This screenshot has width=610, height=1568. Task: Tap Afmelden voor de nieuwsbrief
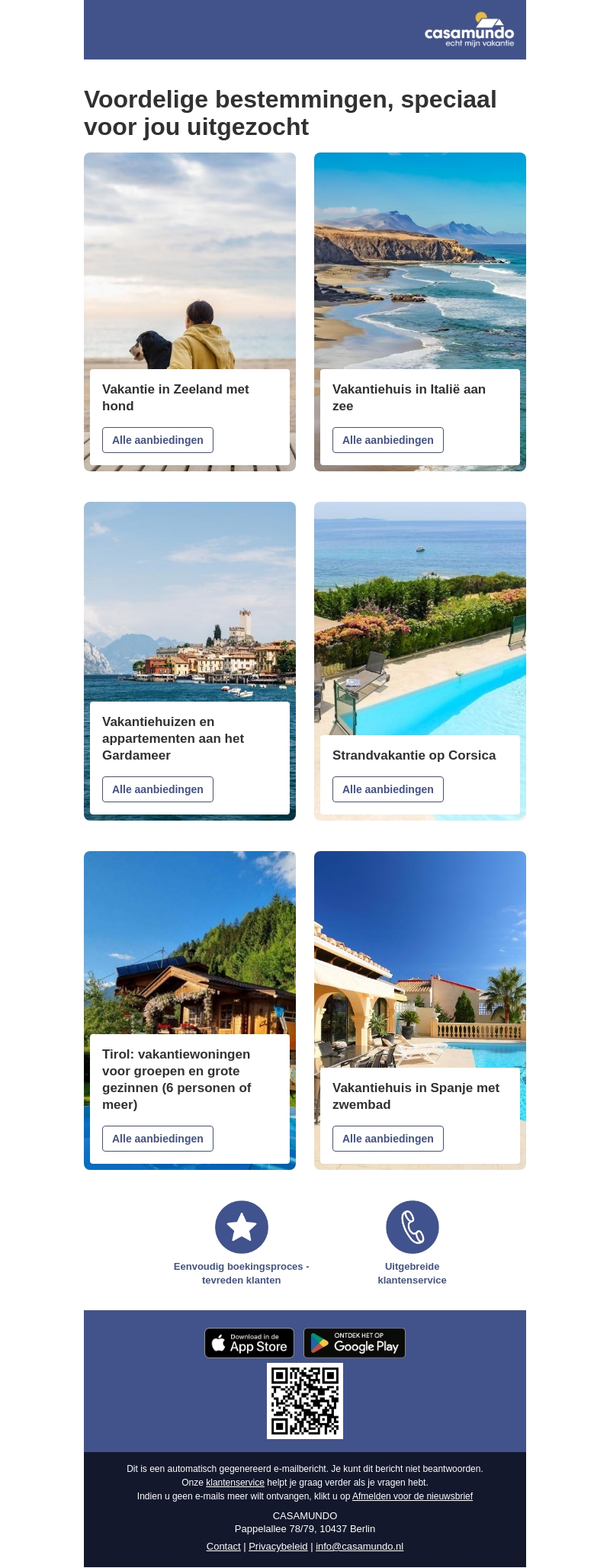tap(413, 1496)
